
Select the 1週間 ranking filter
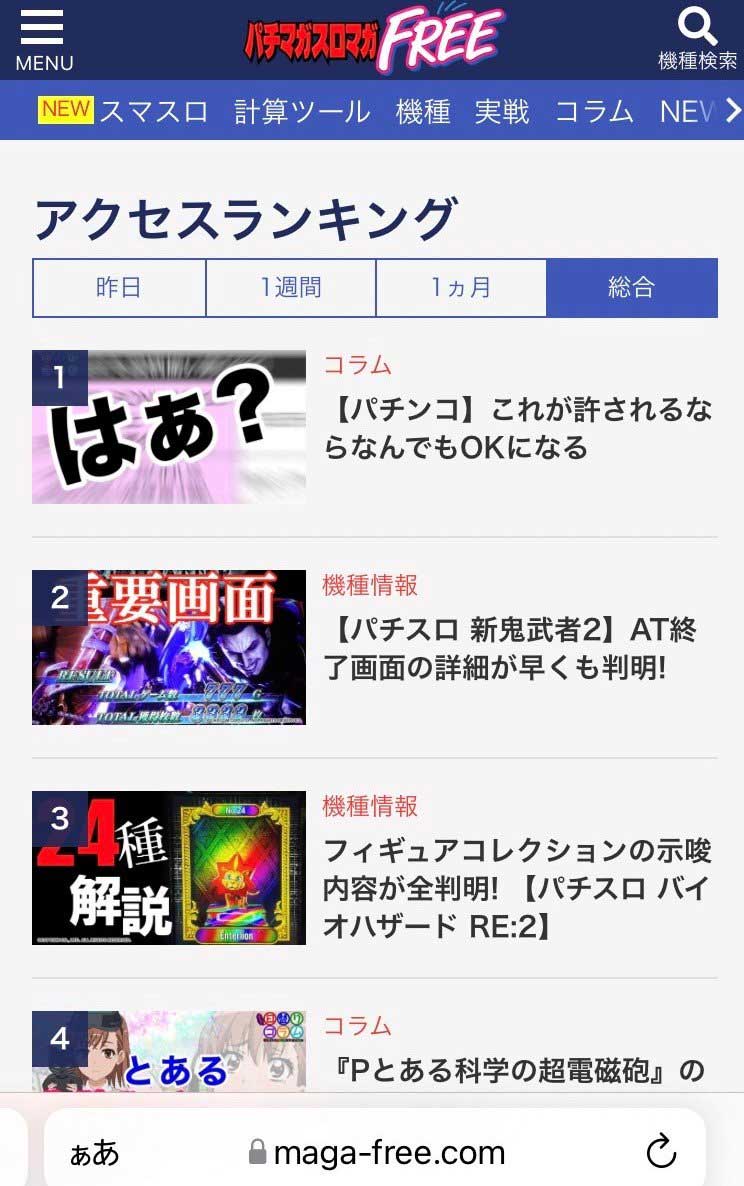tap(290, 287)
